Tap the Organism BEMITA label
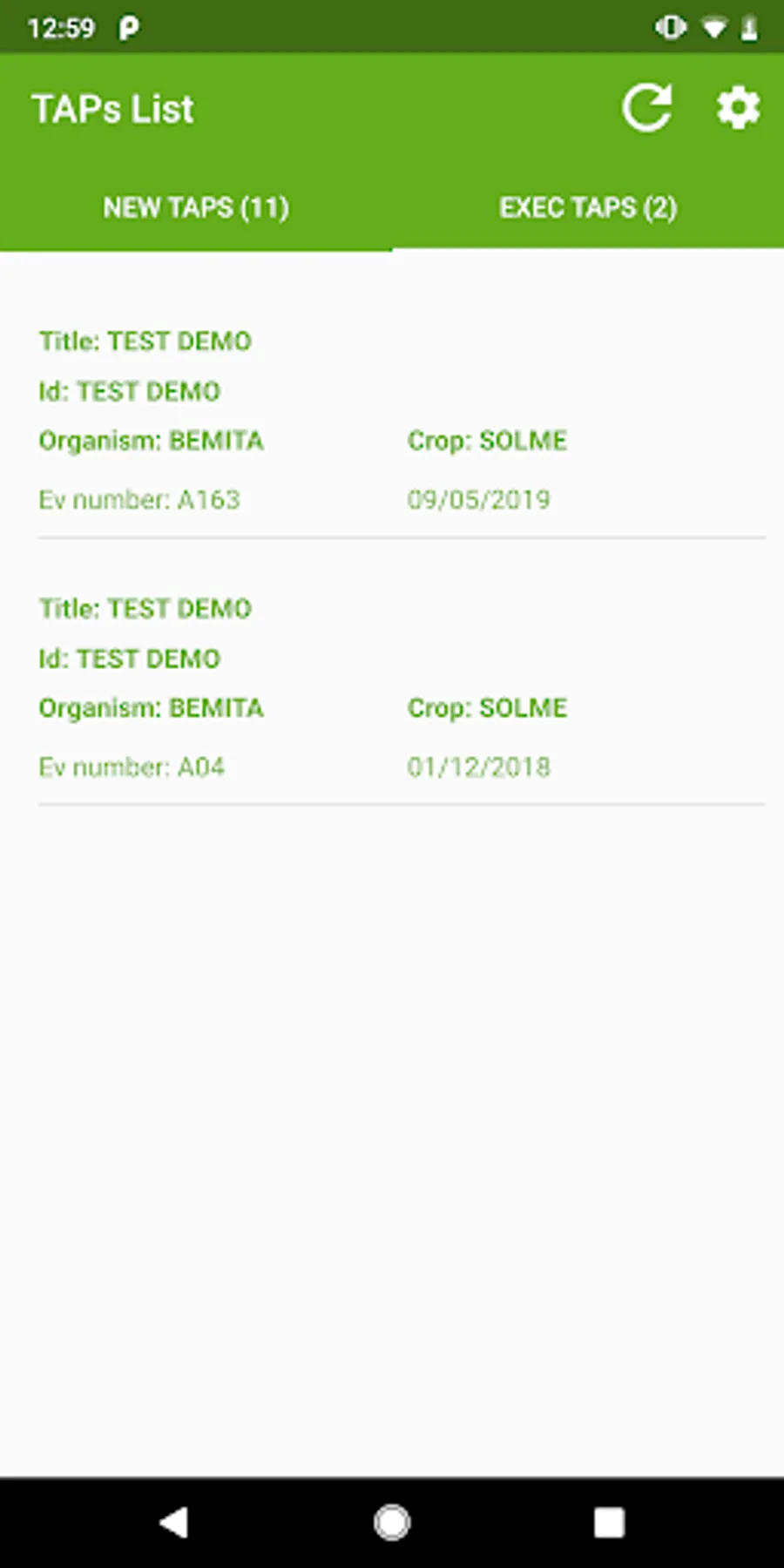Viewport: 784px width, 1568px height. tap(150, 441)
